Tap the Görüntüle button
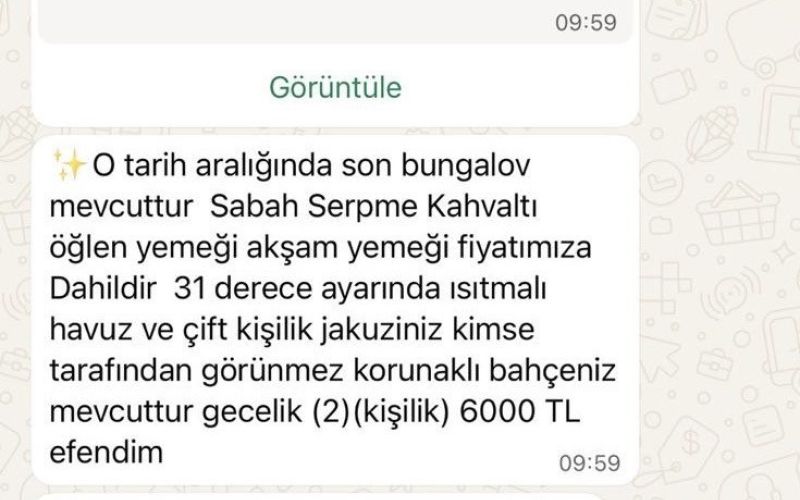This screenshot has height=500, width=800. [336, 87]
